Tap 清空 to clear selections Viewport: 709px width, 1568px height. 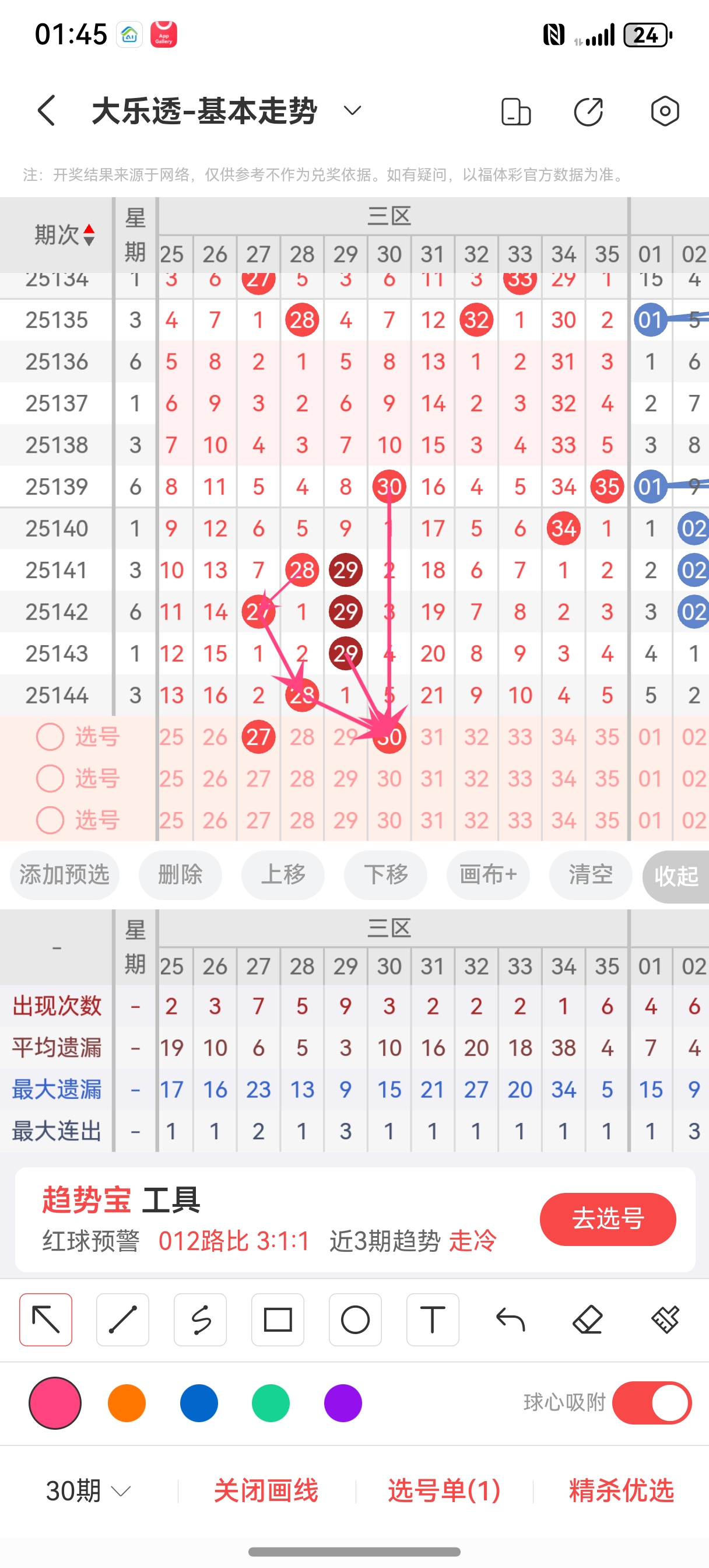(x=589, y=874)
